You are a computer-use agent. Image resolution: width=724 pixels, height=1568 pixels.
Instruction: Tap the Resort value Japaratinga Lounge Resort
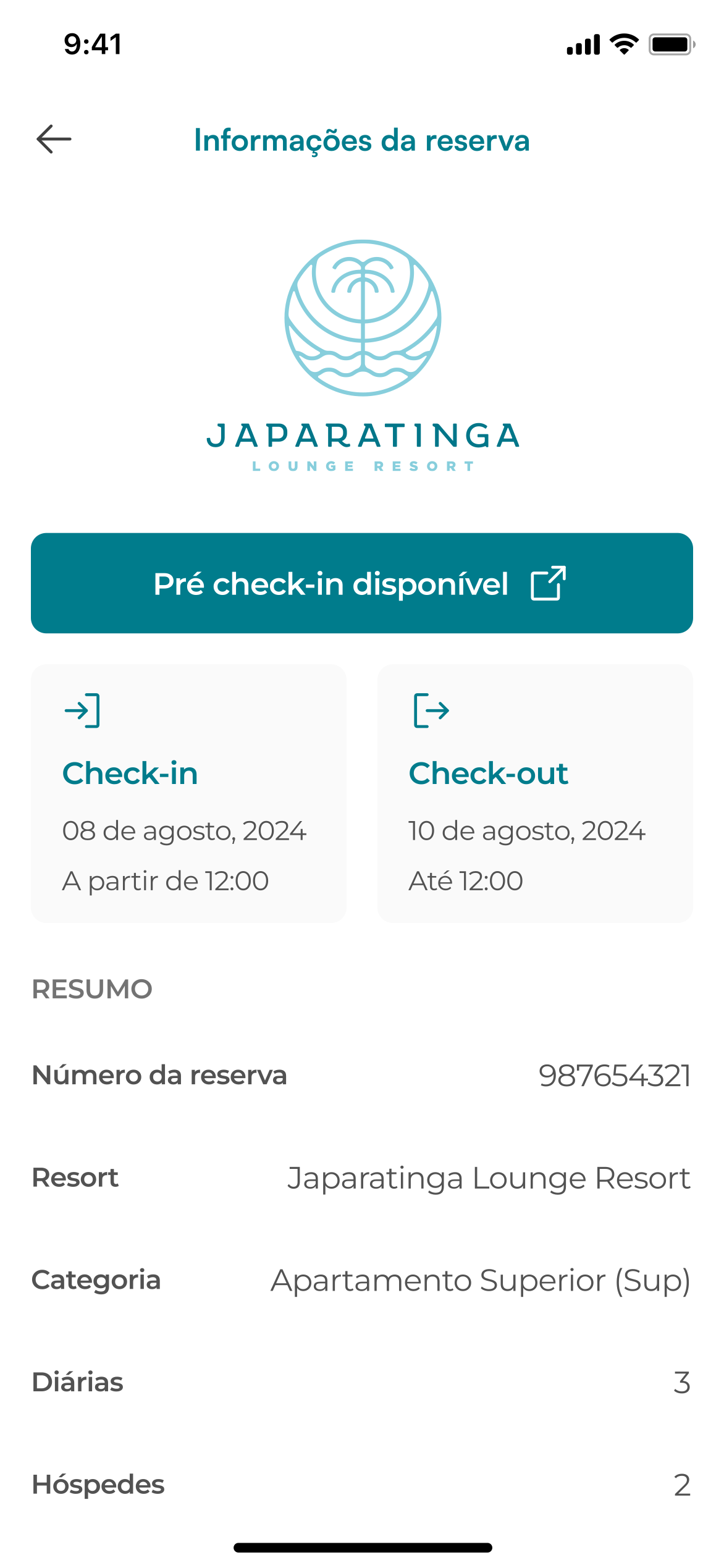(489, 1178)
